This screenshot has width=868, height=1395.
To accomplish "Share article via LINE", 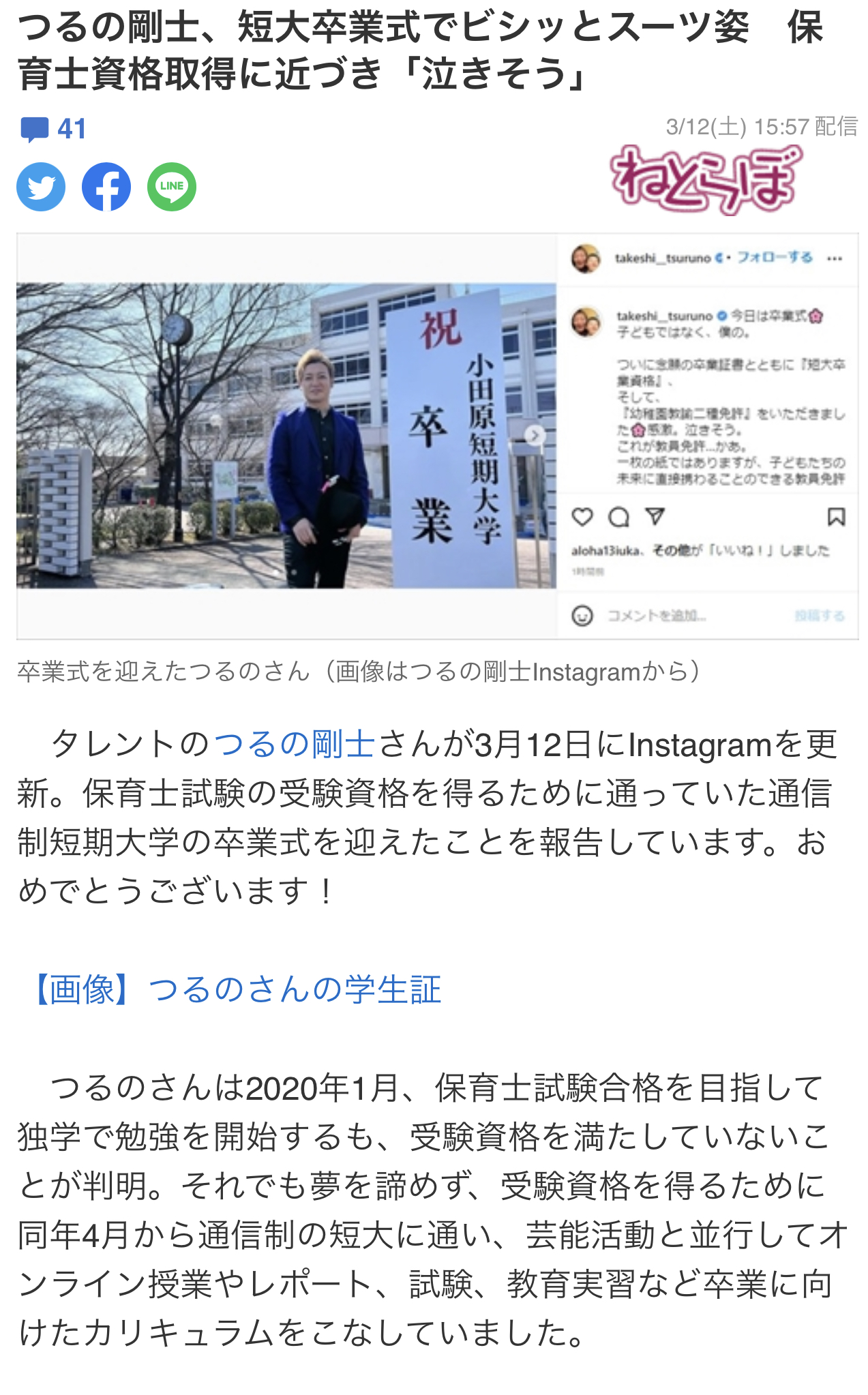I will point(172,187).
